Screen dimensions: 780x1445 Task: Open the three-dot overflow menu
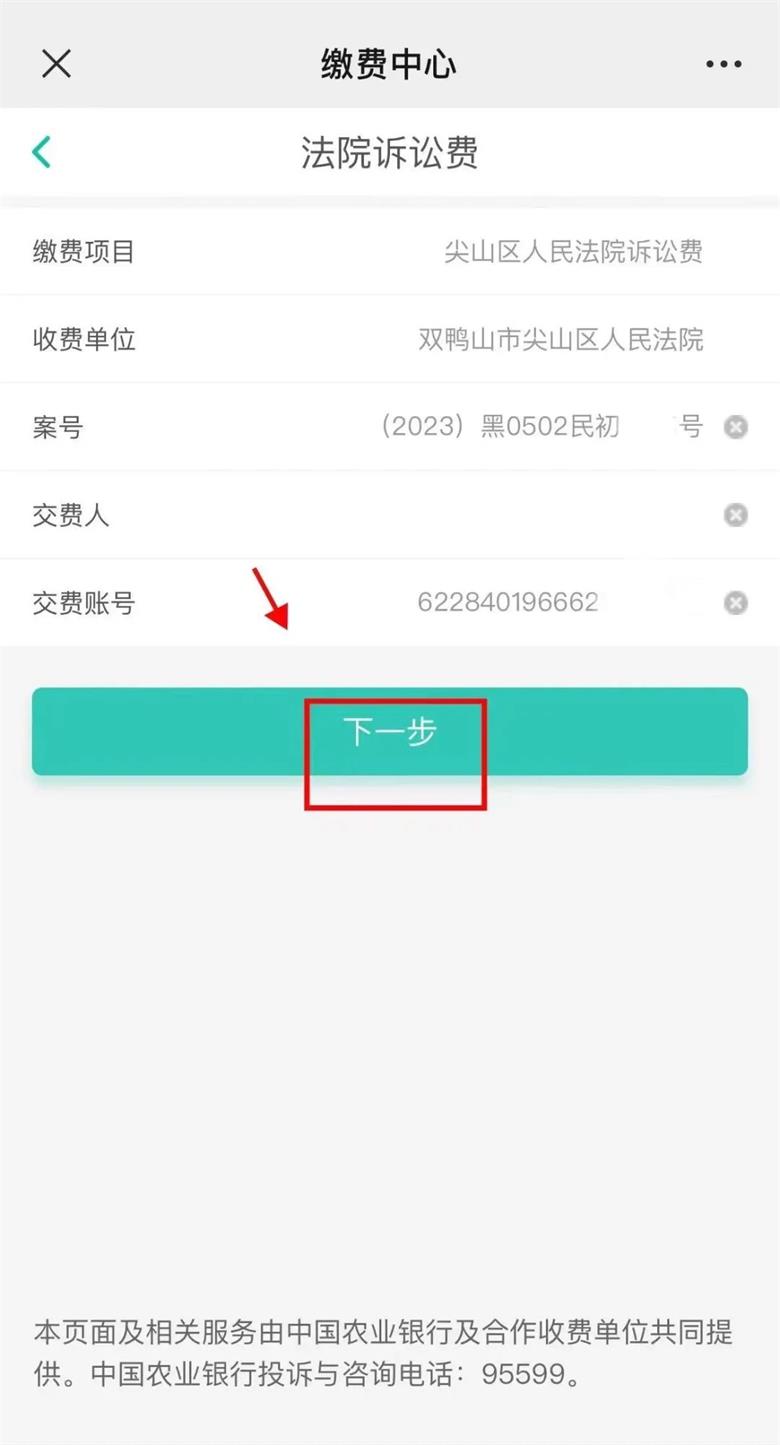723,64
